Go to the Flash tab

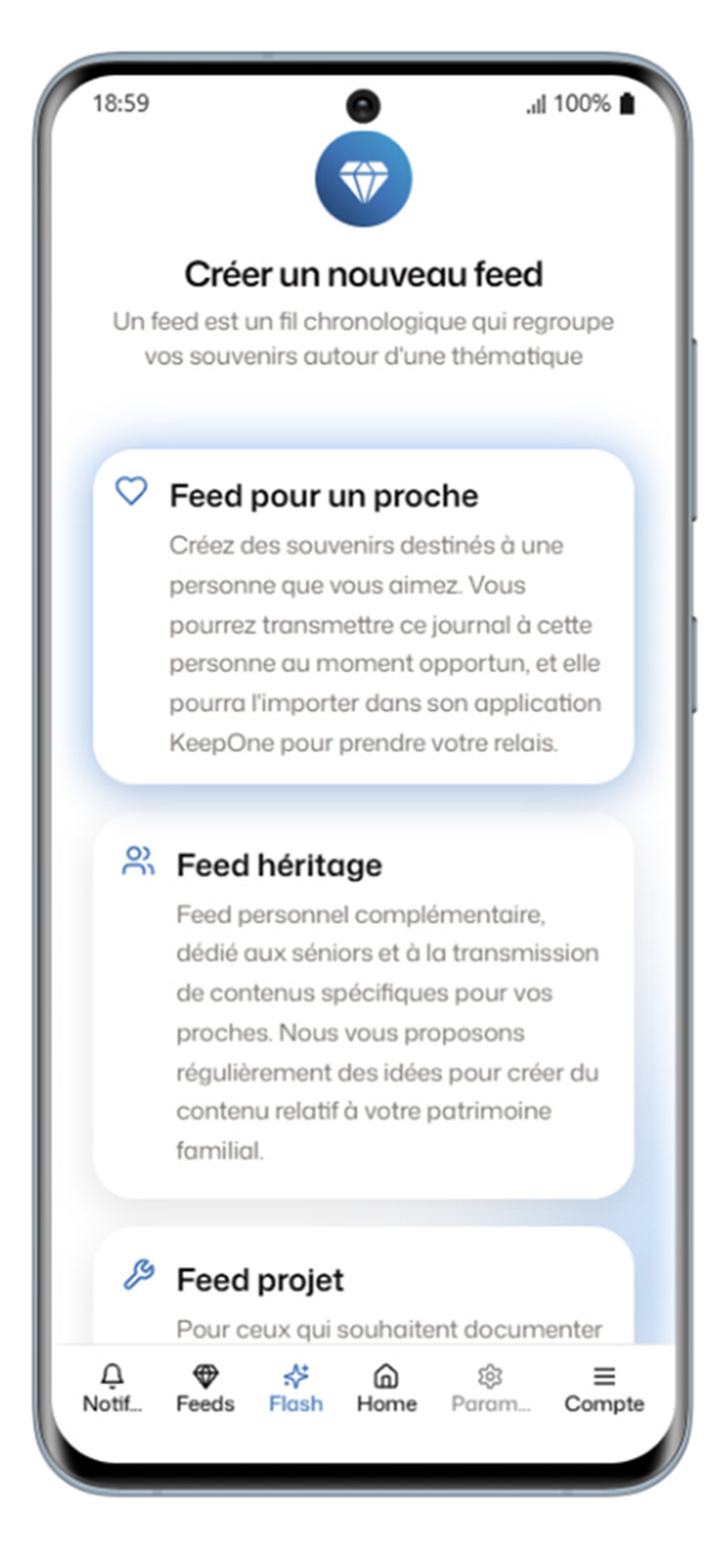296,1388
